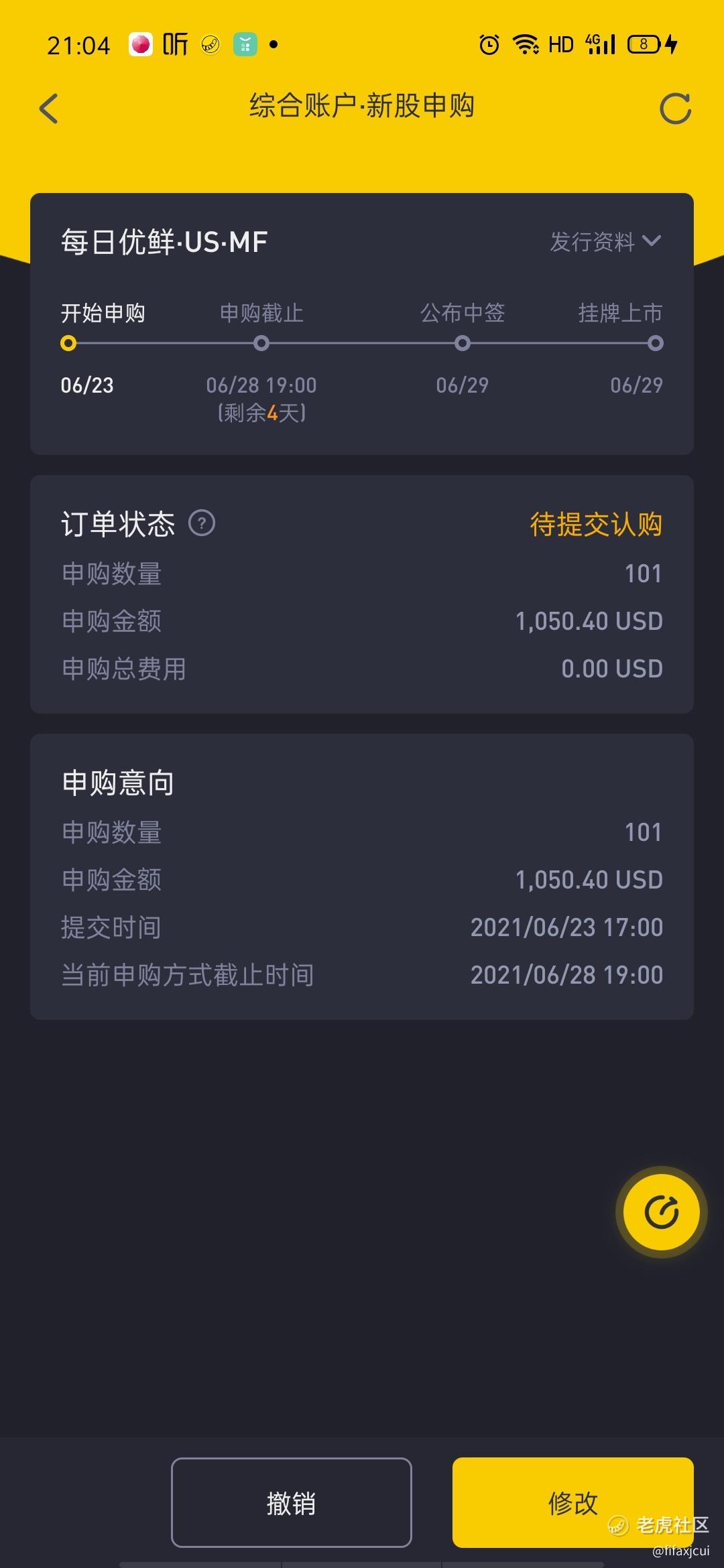Screen dimensions: 724x1568
Task: Refresh the subscription page
Action: pos(674,109)
